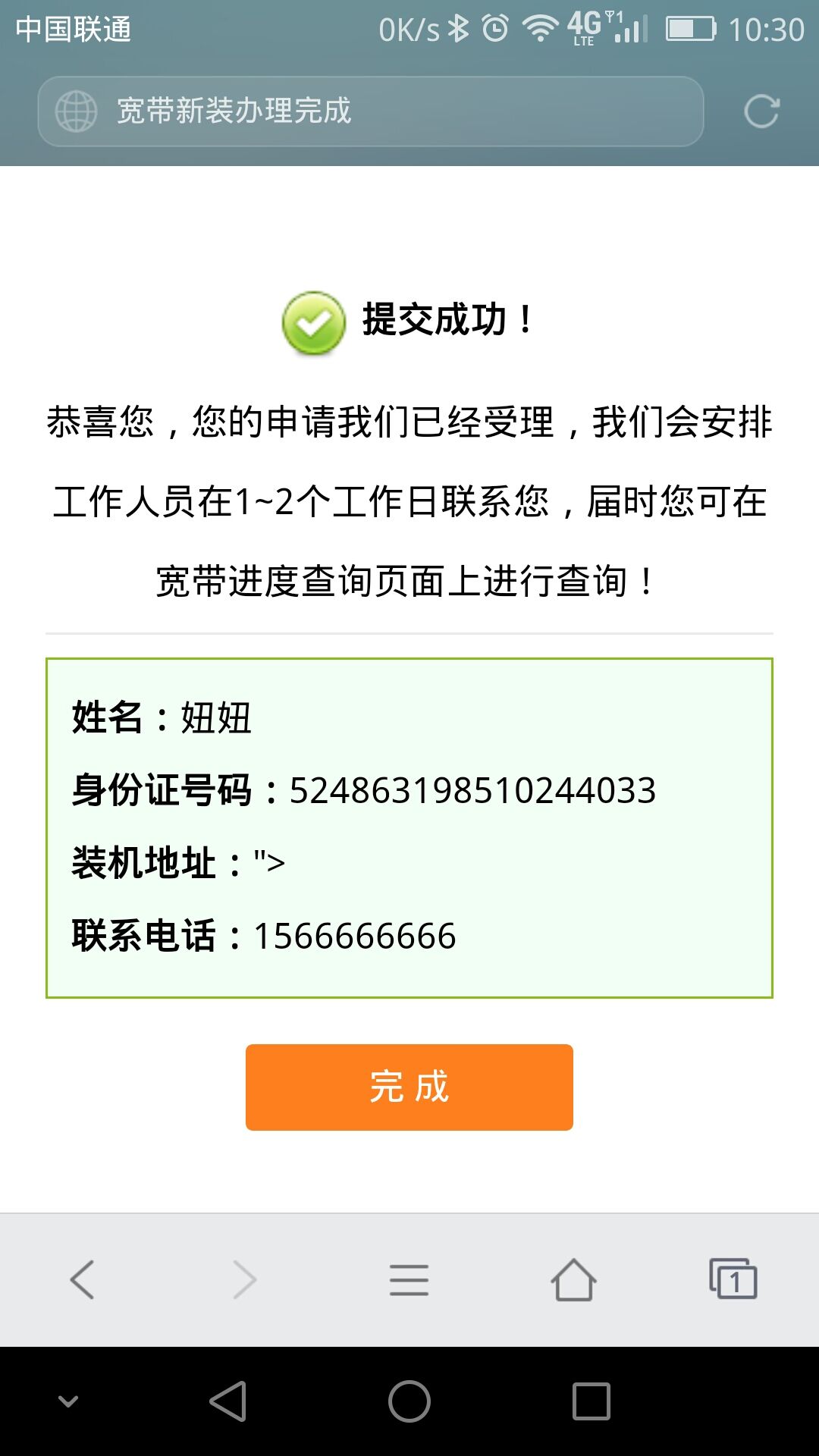Reload the page with the refresh icon

click(x=761, y=111)
